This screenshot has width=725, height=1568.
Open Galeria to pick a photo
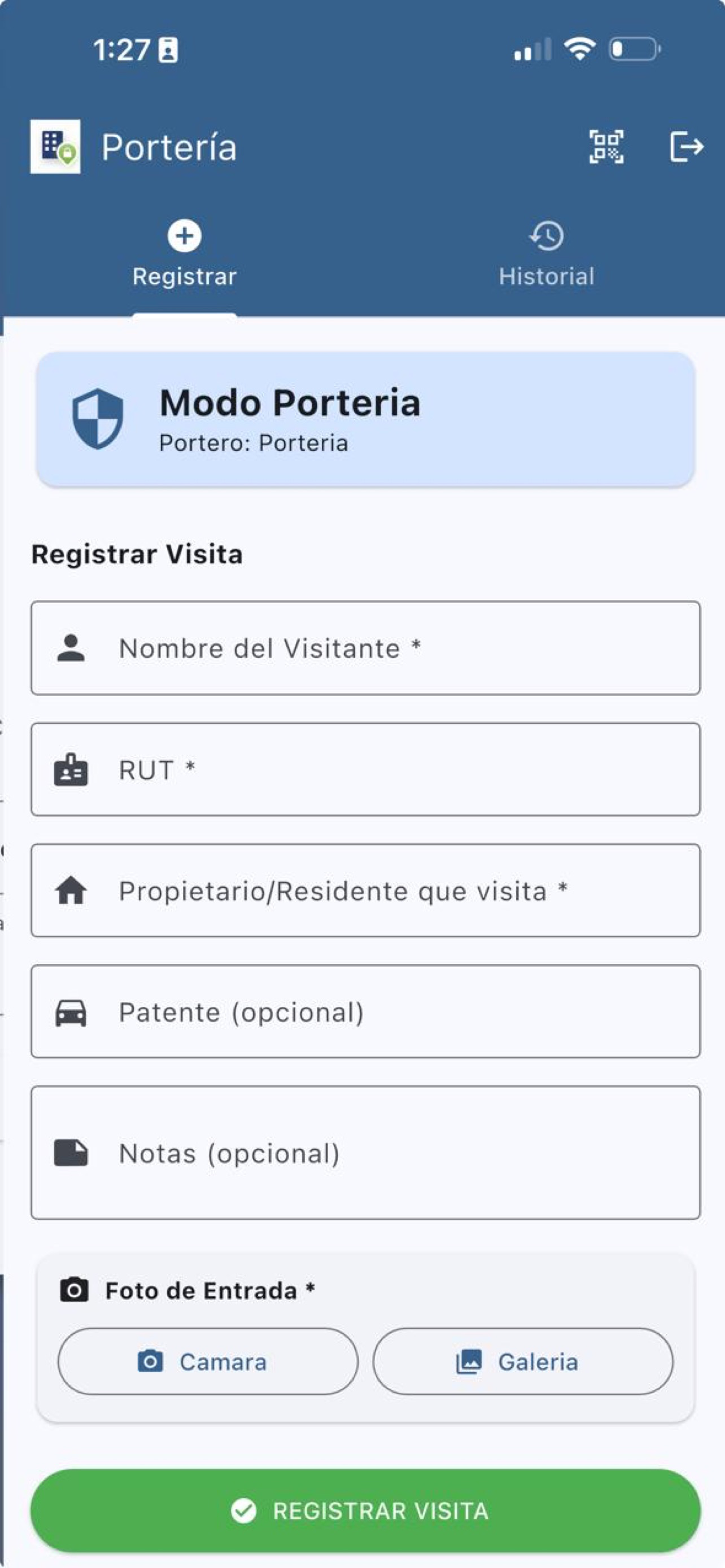coord(522,1361)
